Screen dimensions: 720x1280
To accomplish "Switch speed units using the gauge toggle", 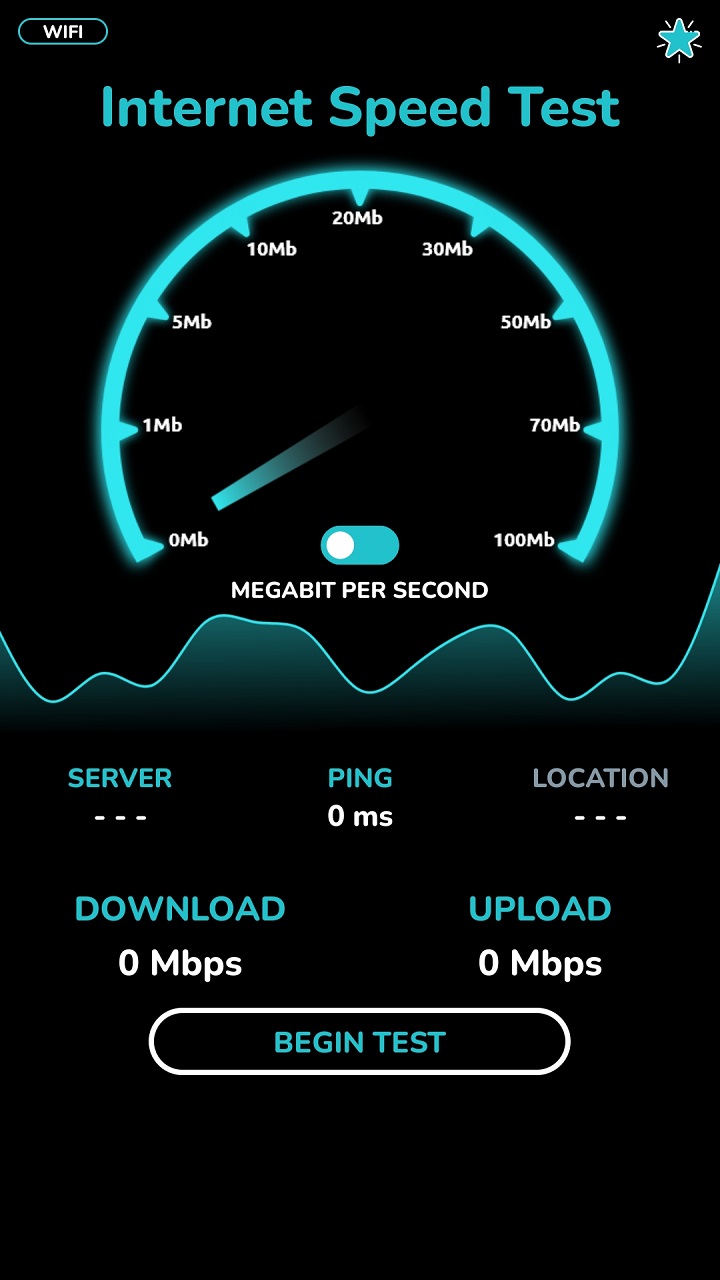I will coord(360,546).
